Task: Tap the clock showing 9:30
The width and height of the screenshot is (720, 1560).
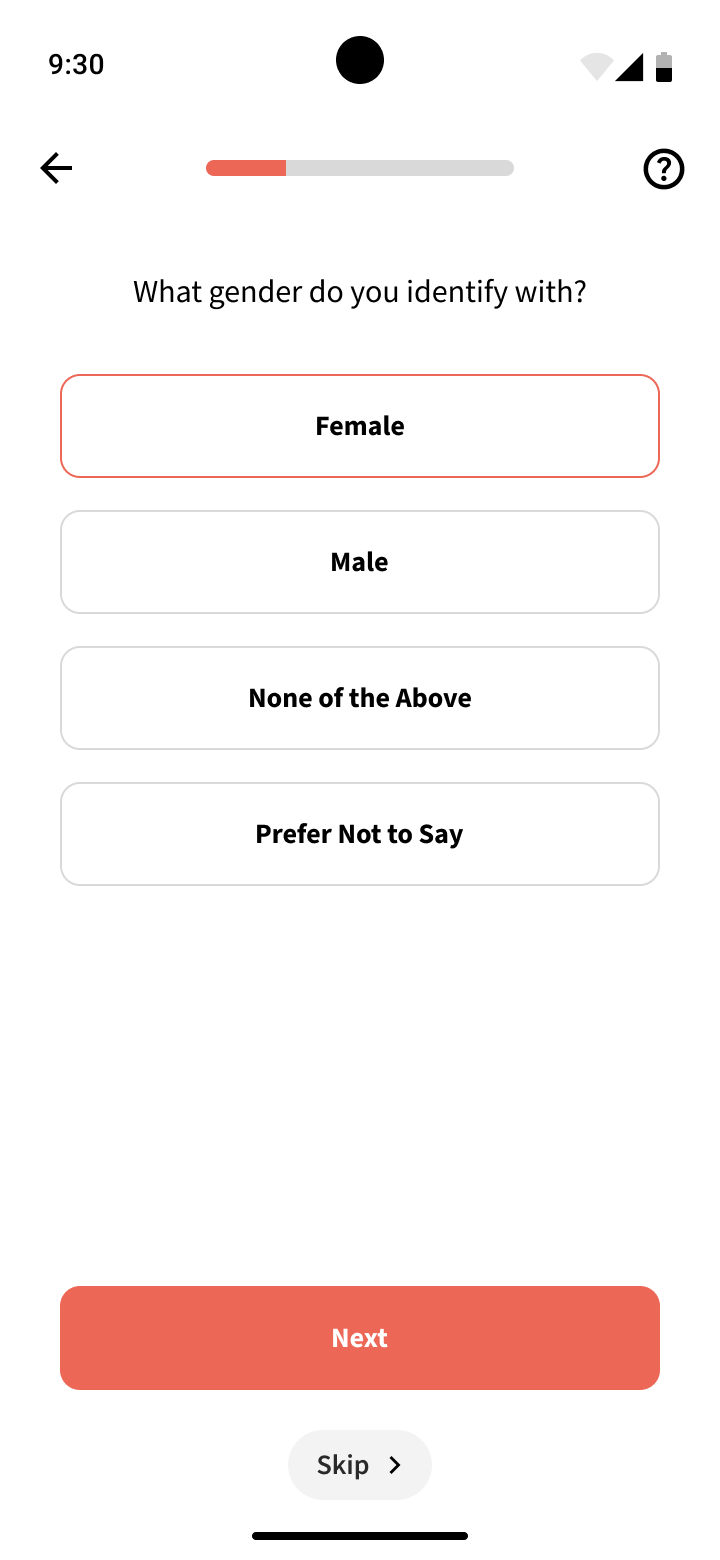Action: tap(76, 64)
